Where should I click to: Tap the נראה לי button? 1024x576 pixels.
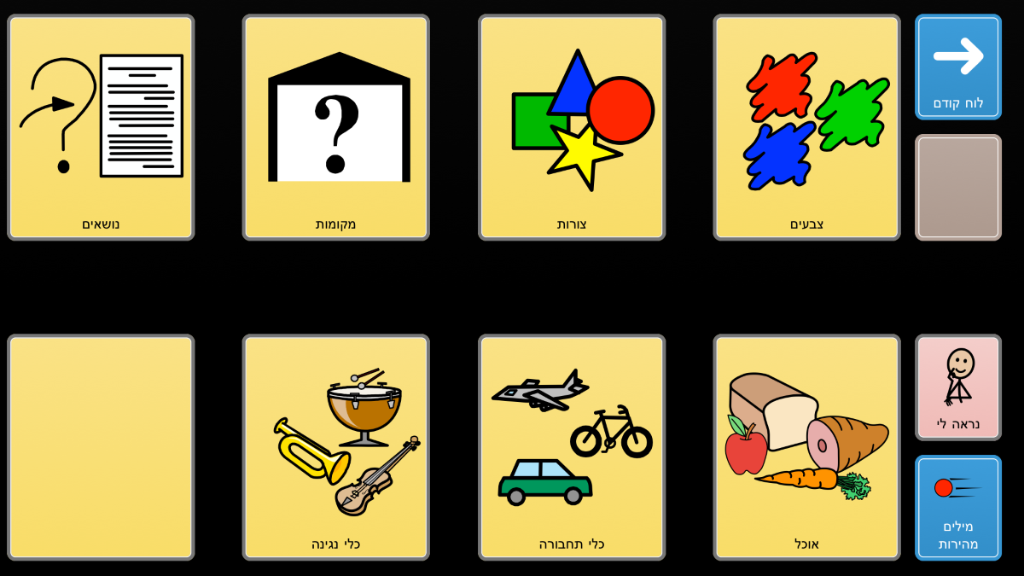pyautogui.click(x=958, y=388)
